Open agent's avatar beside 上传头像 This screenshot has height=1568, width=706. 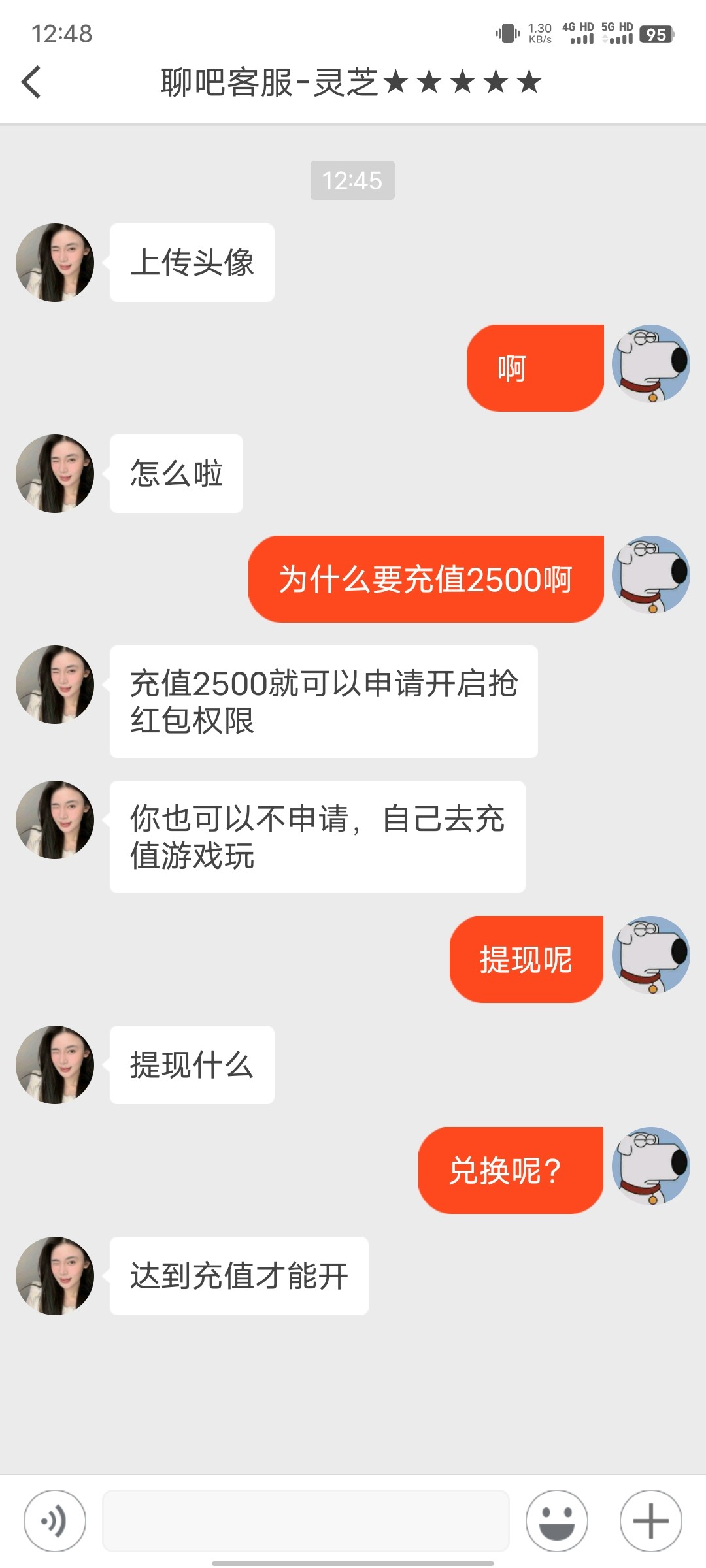55,263
